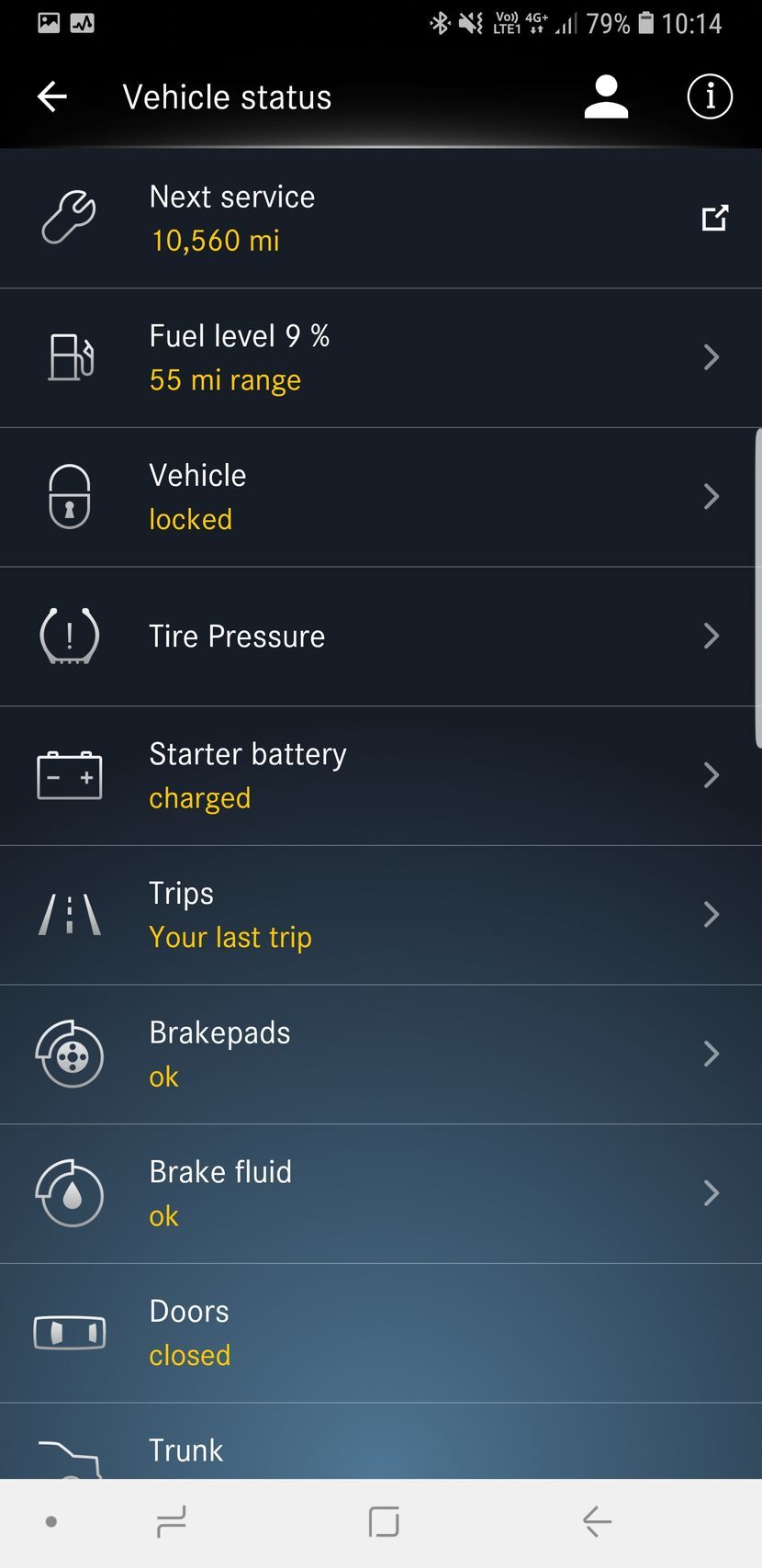Viewport: 762px width, 1568px height.
Task: Select the fuel pump icon
Action: pyautogui.click(x=70, y=357)
